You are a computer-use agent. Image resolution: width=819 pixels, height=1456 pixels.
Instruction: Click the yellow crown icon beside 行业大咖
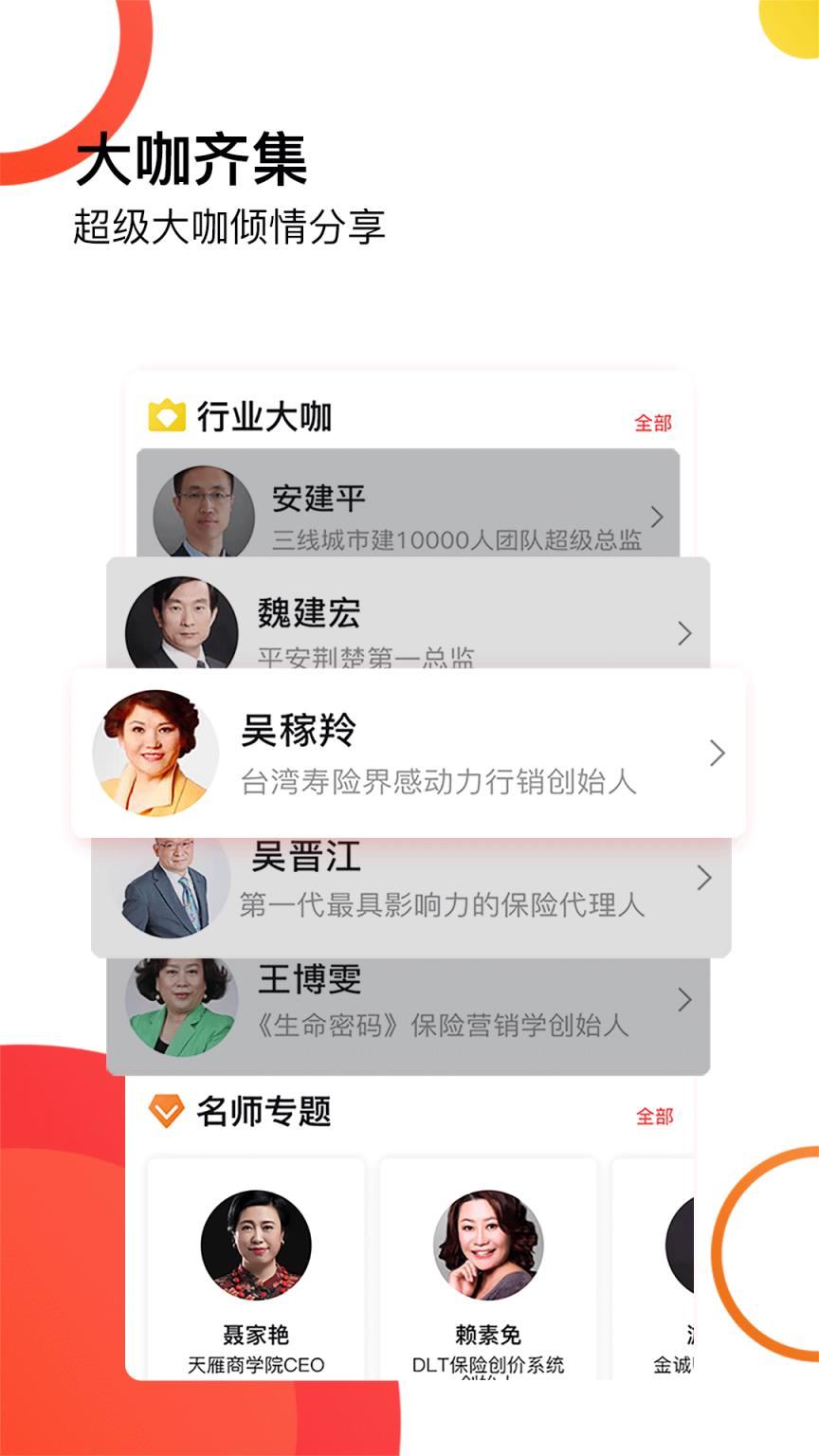tap(167, 414)
